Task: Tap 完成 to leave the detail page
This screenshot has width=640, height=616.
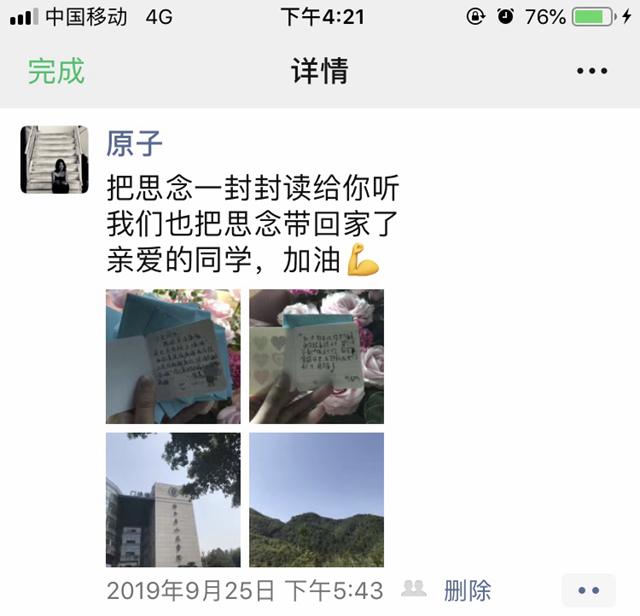Action: pyautogui.click(x=56, y=71)
